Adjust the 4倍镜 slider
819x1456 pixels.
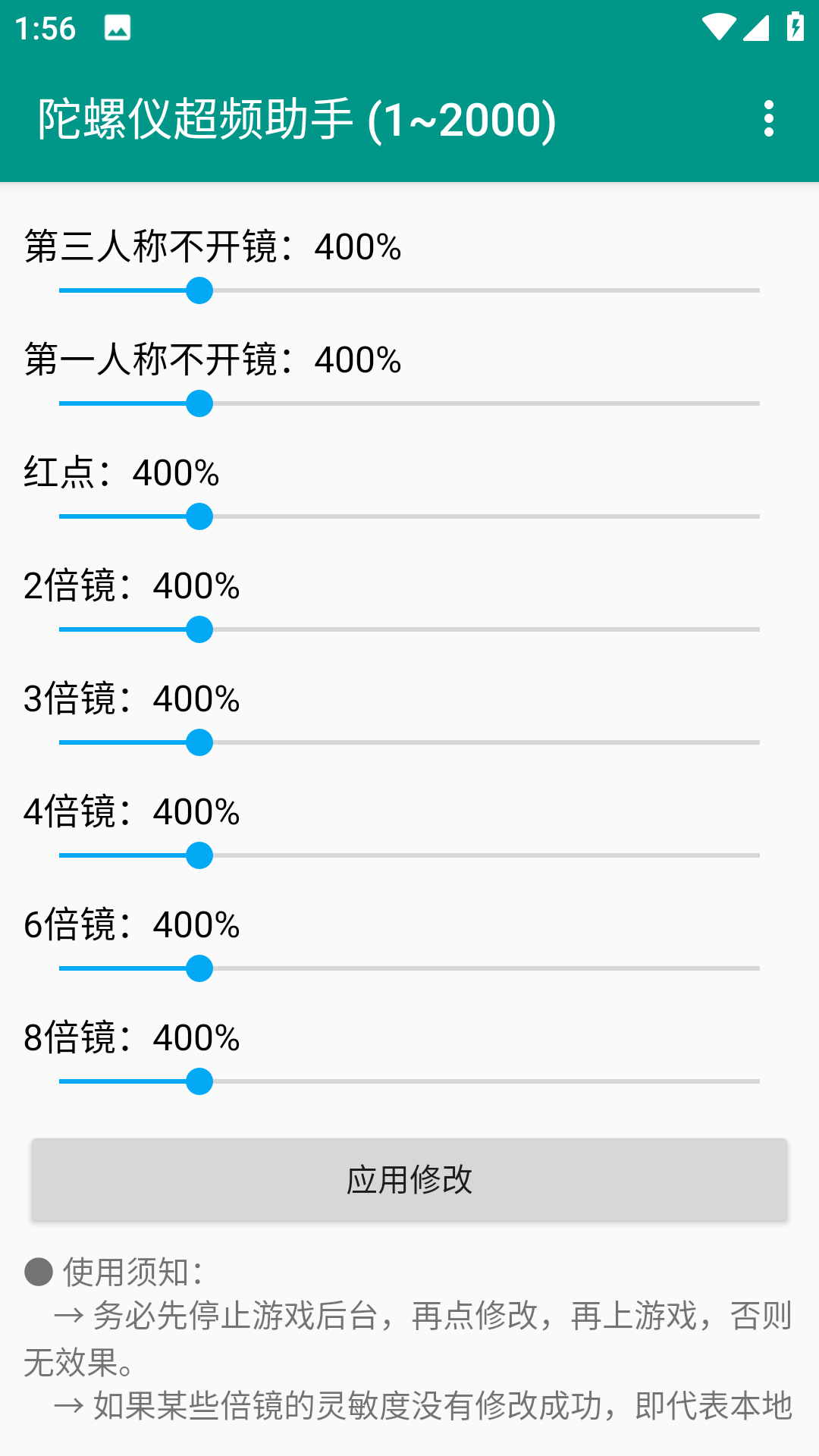[x=199, y=855]
